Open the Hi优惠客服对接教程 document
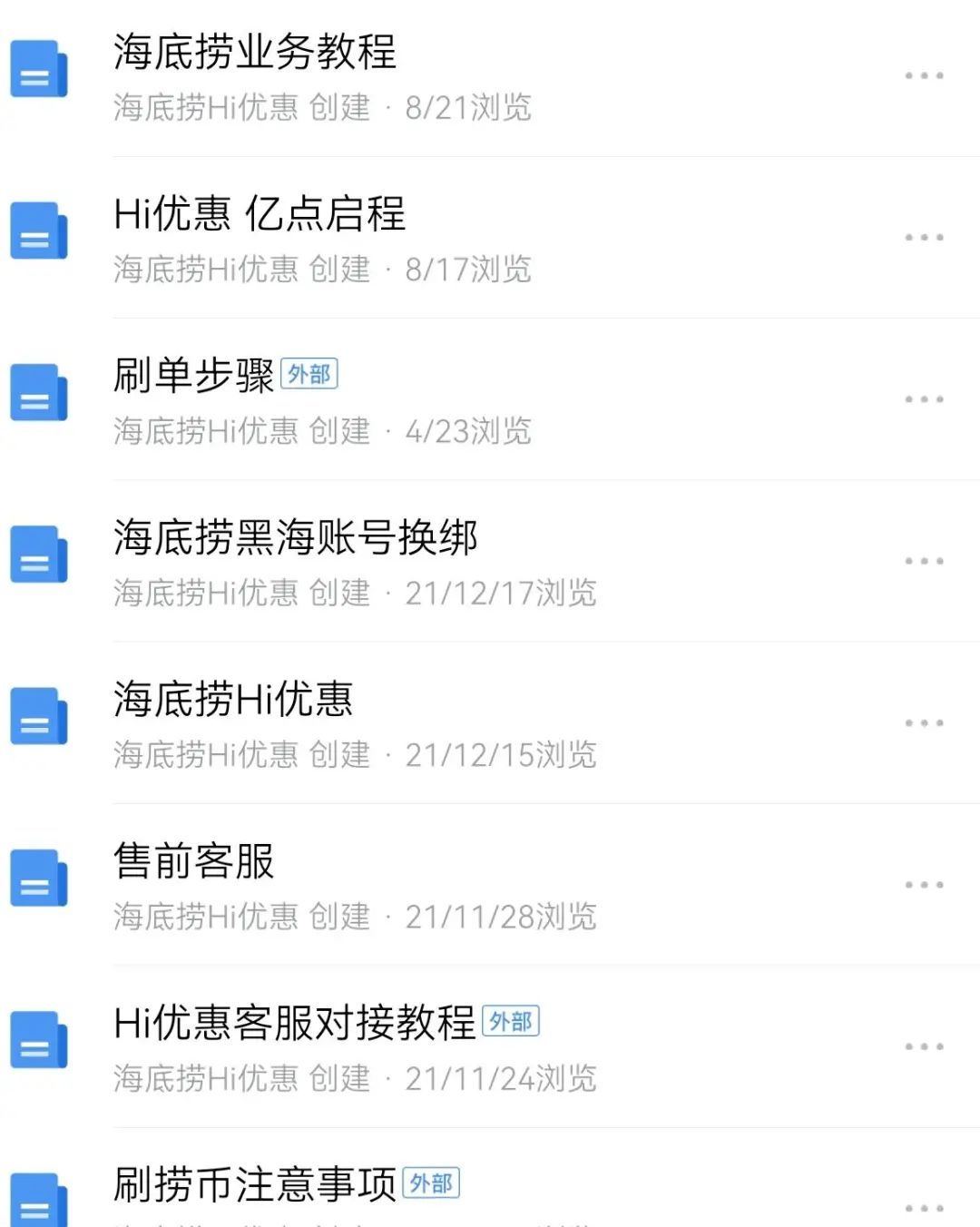Screen dimensions: 980x1227 tap(295, 1023)
